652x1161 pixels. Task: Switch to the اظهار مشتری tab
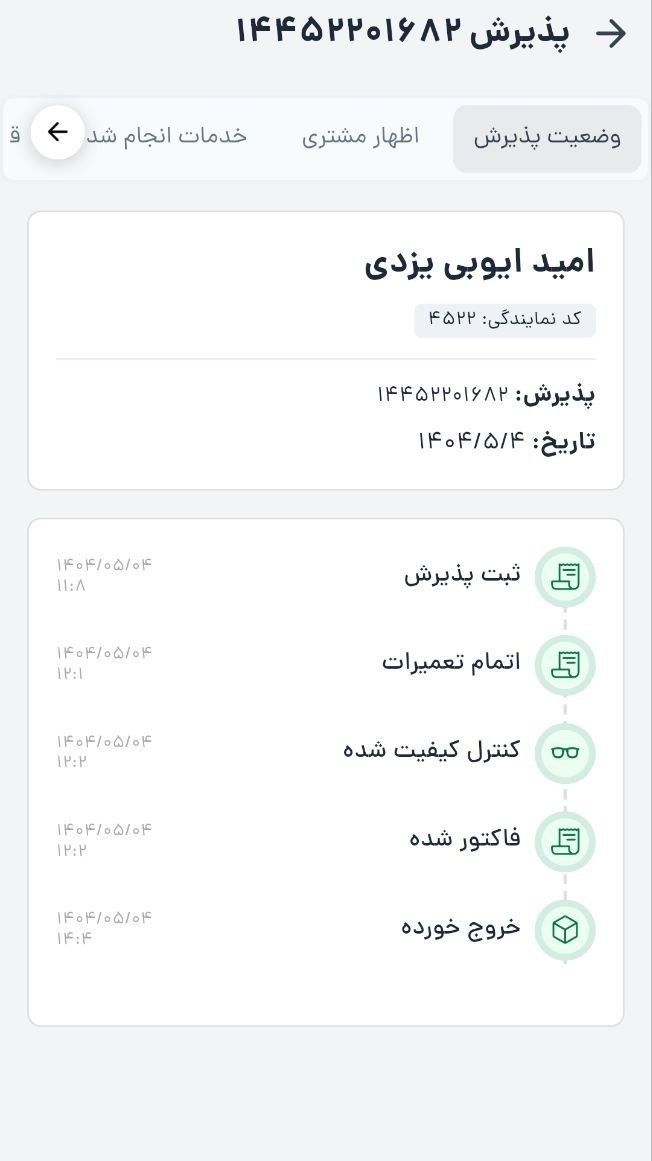[360, 137]
